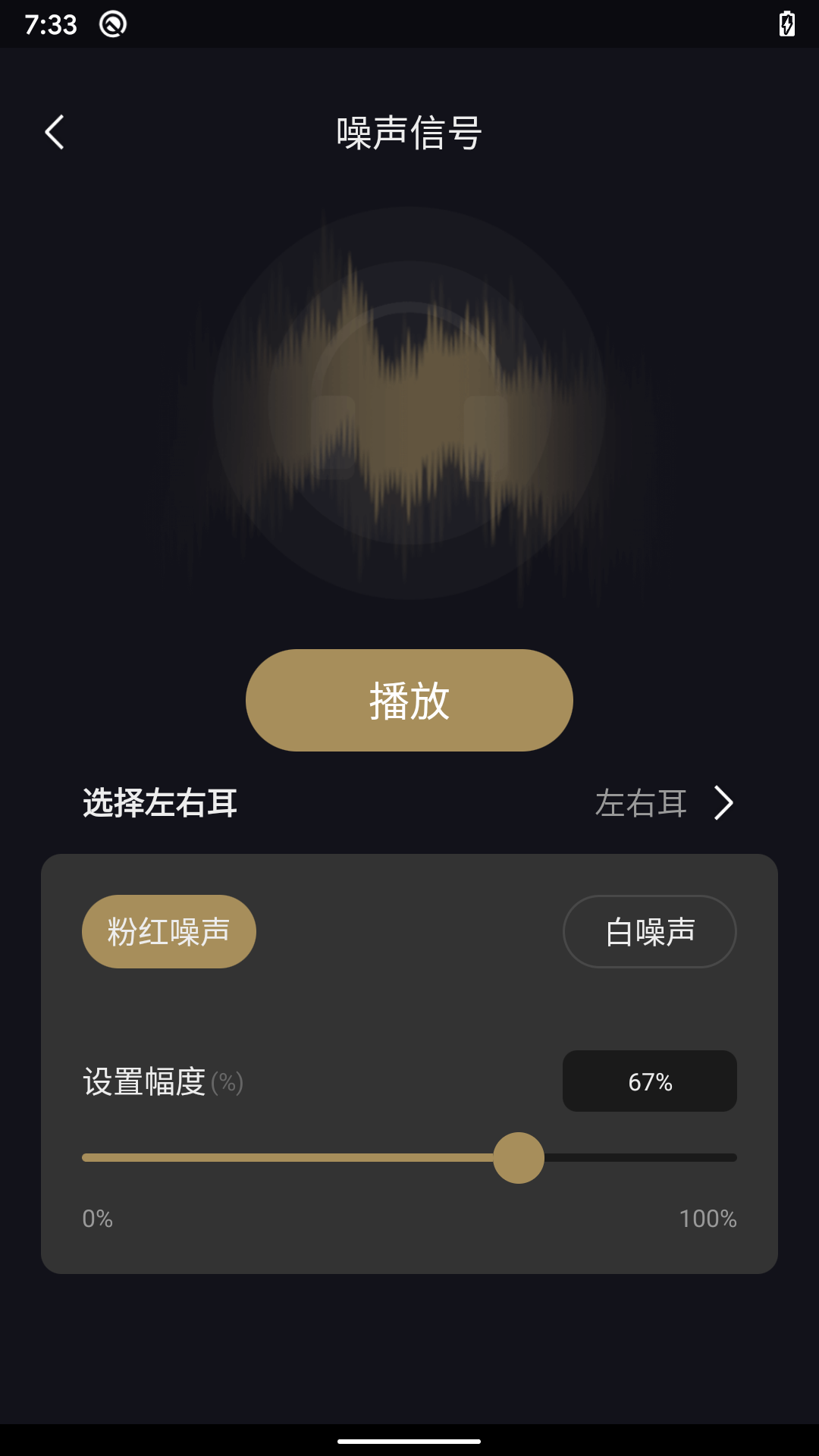Select 白噪声 white noise mode
The width and height of the screenshot is (819, 1456).
649,931
